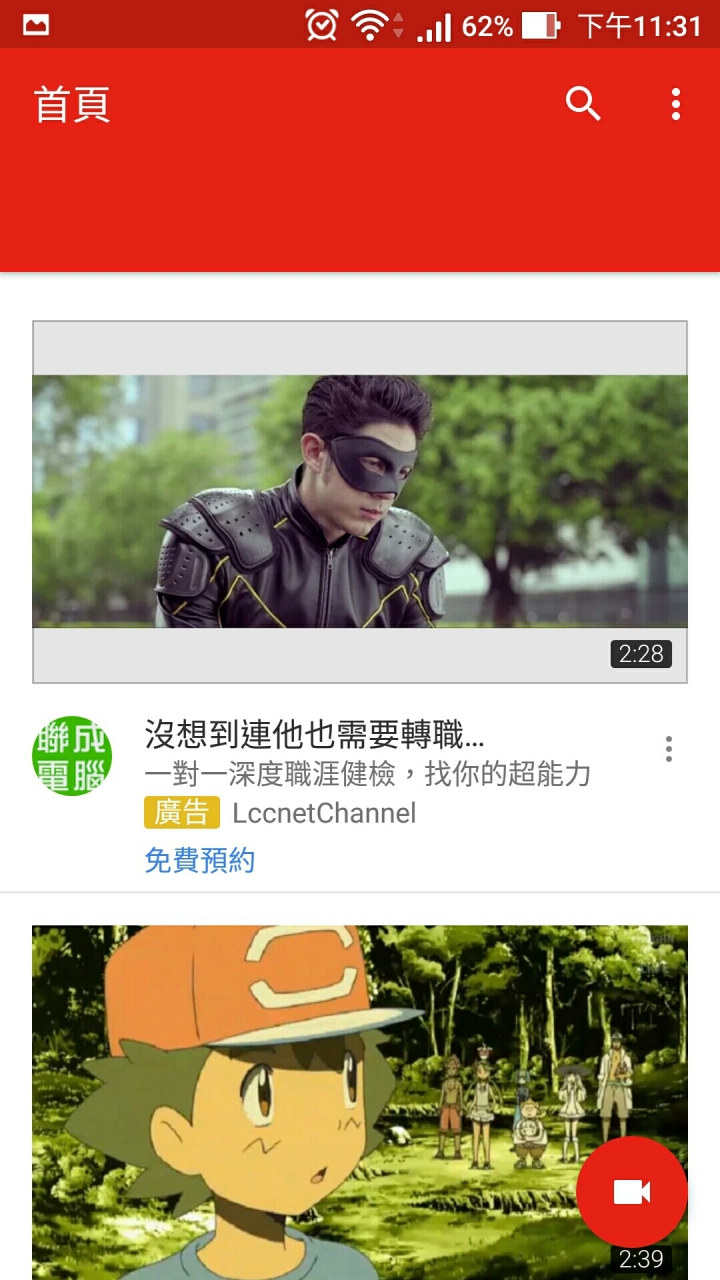
Task: Open the LccnetChannel avatar
Action: (72, 756)
